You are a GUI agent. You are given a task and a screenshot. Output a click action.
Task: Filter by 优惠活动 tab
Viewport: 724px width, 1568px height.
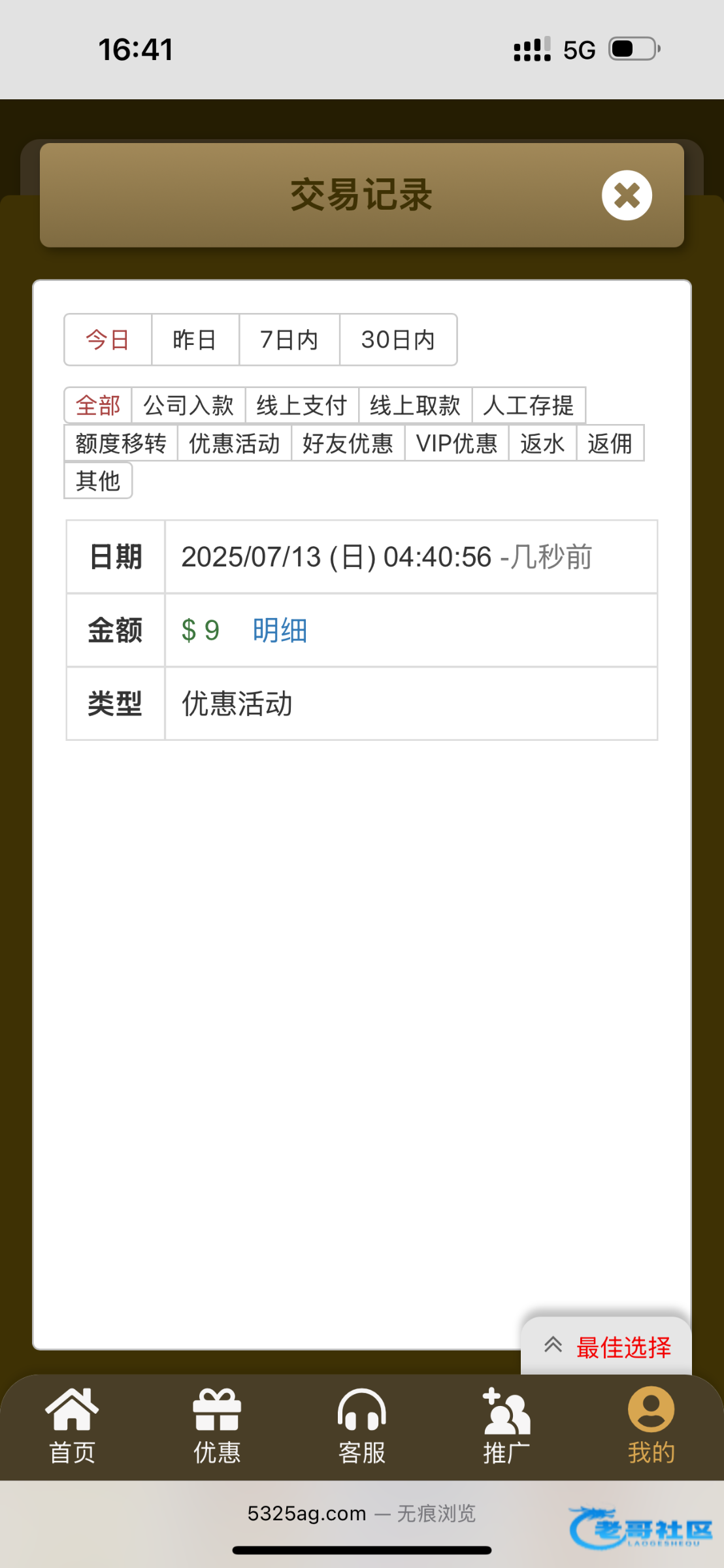(x=234, y=444)
